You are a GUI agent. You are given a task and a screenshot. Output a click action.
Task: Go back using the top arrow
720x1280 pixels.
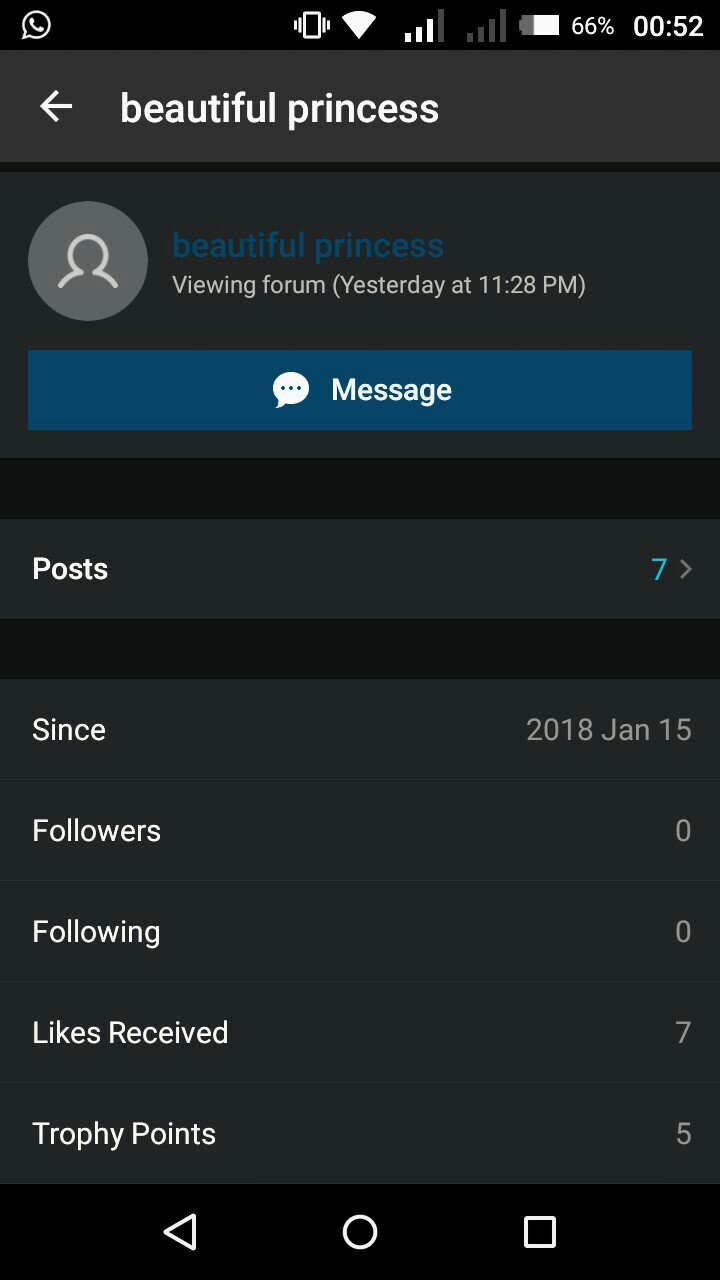coord(56,107)
